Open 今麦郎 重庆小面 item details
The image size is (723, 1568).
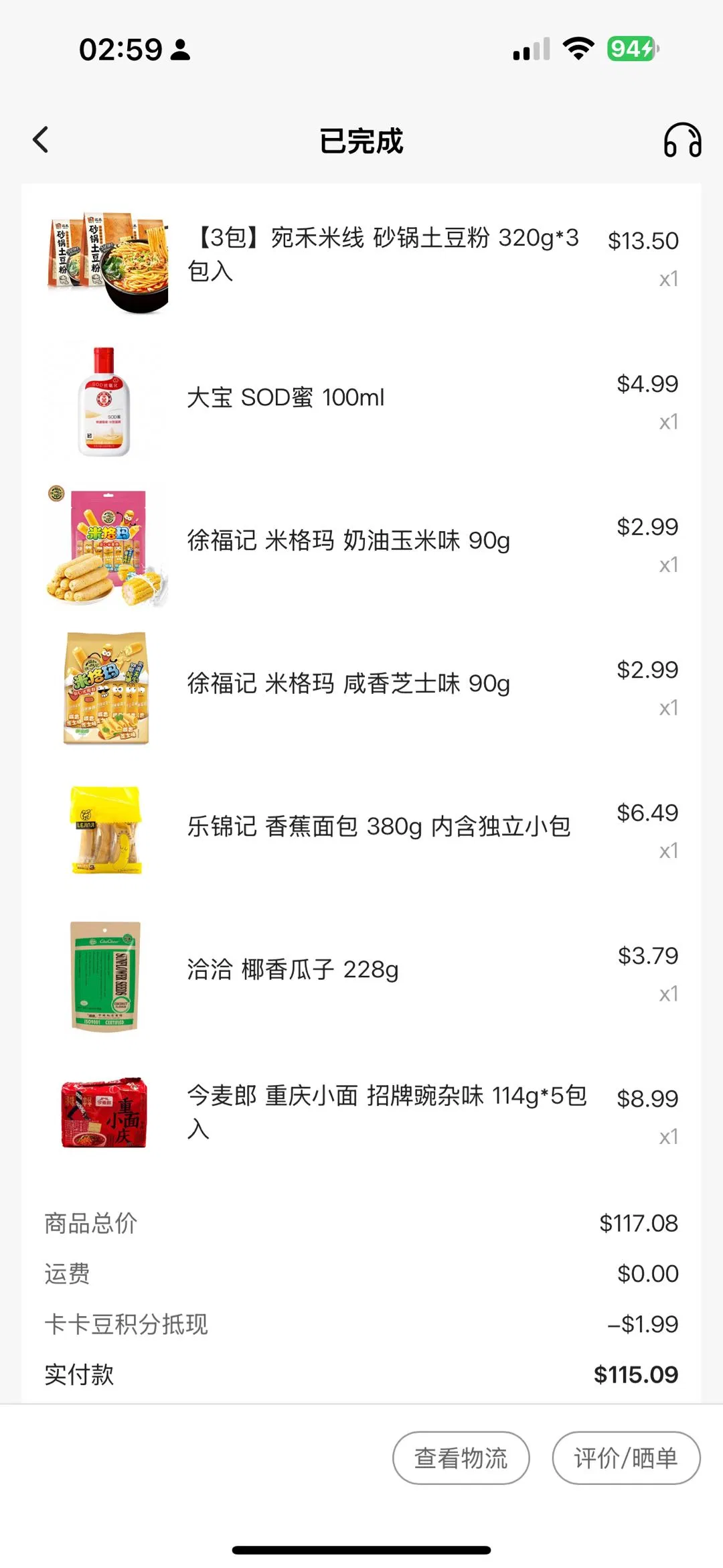coord(386,1112)
